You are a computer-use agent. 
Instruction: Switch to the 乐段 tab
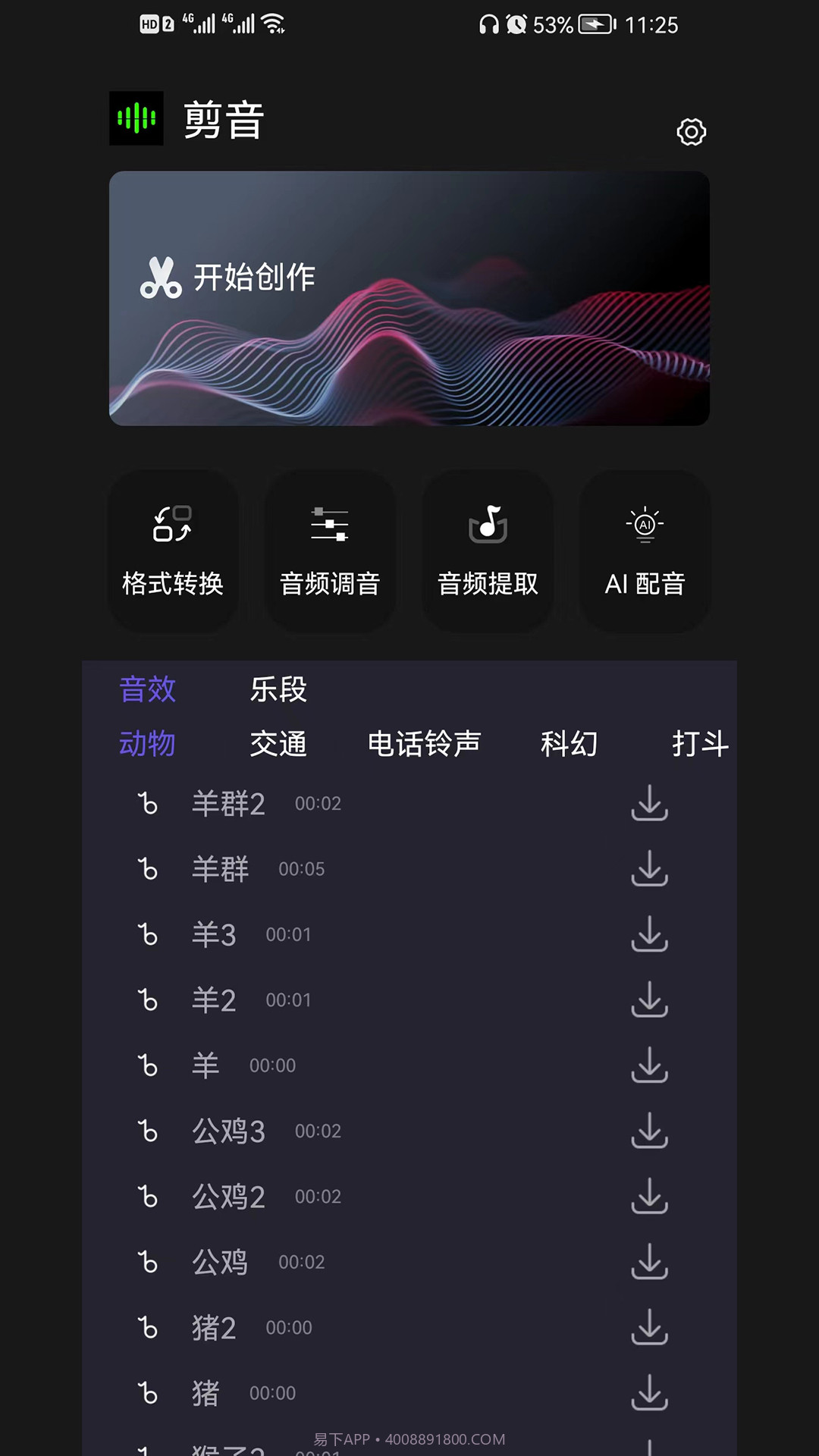pos(279,689)
